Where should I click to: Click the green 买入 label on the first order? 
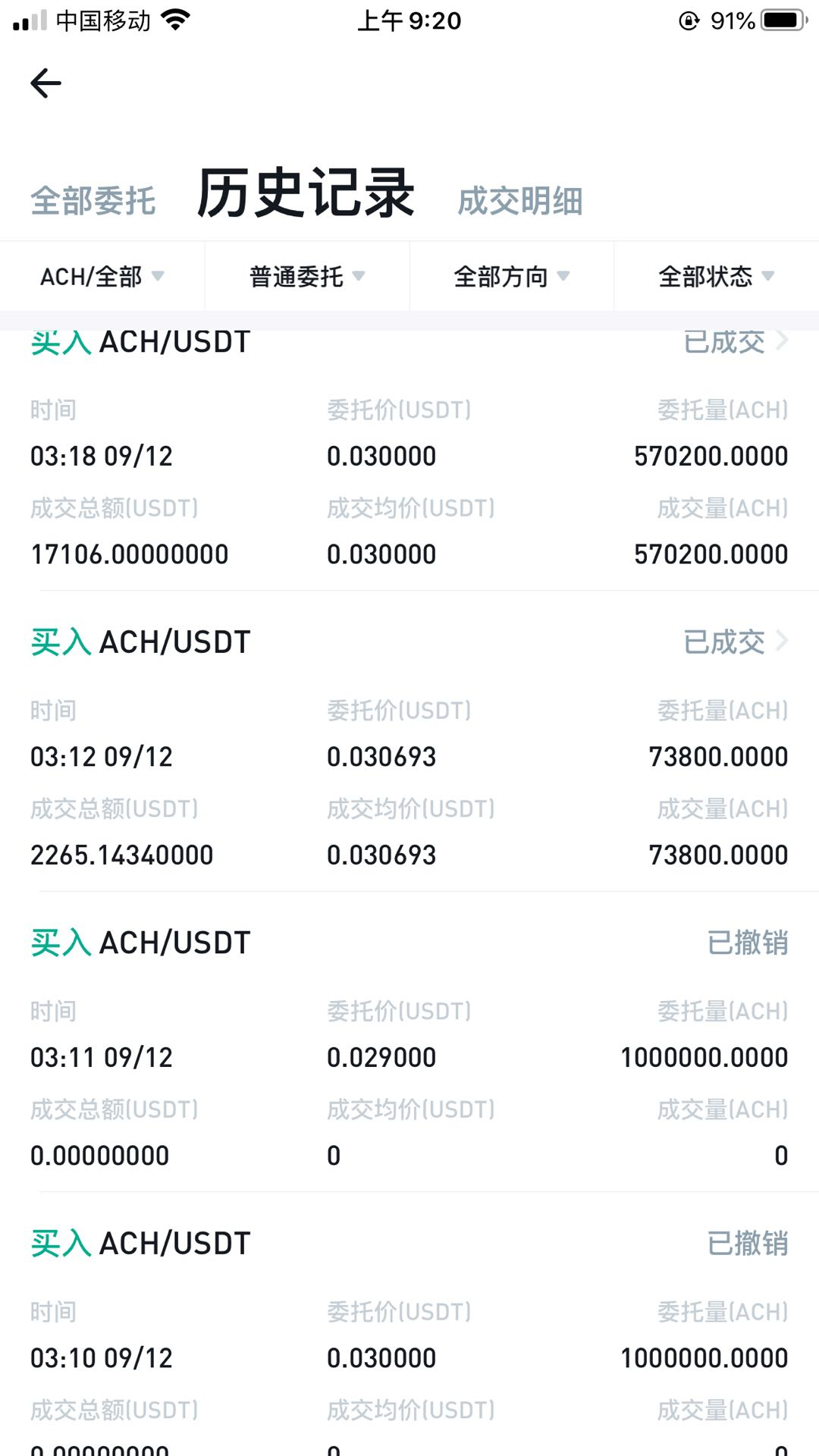tap(61, 341)
